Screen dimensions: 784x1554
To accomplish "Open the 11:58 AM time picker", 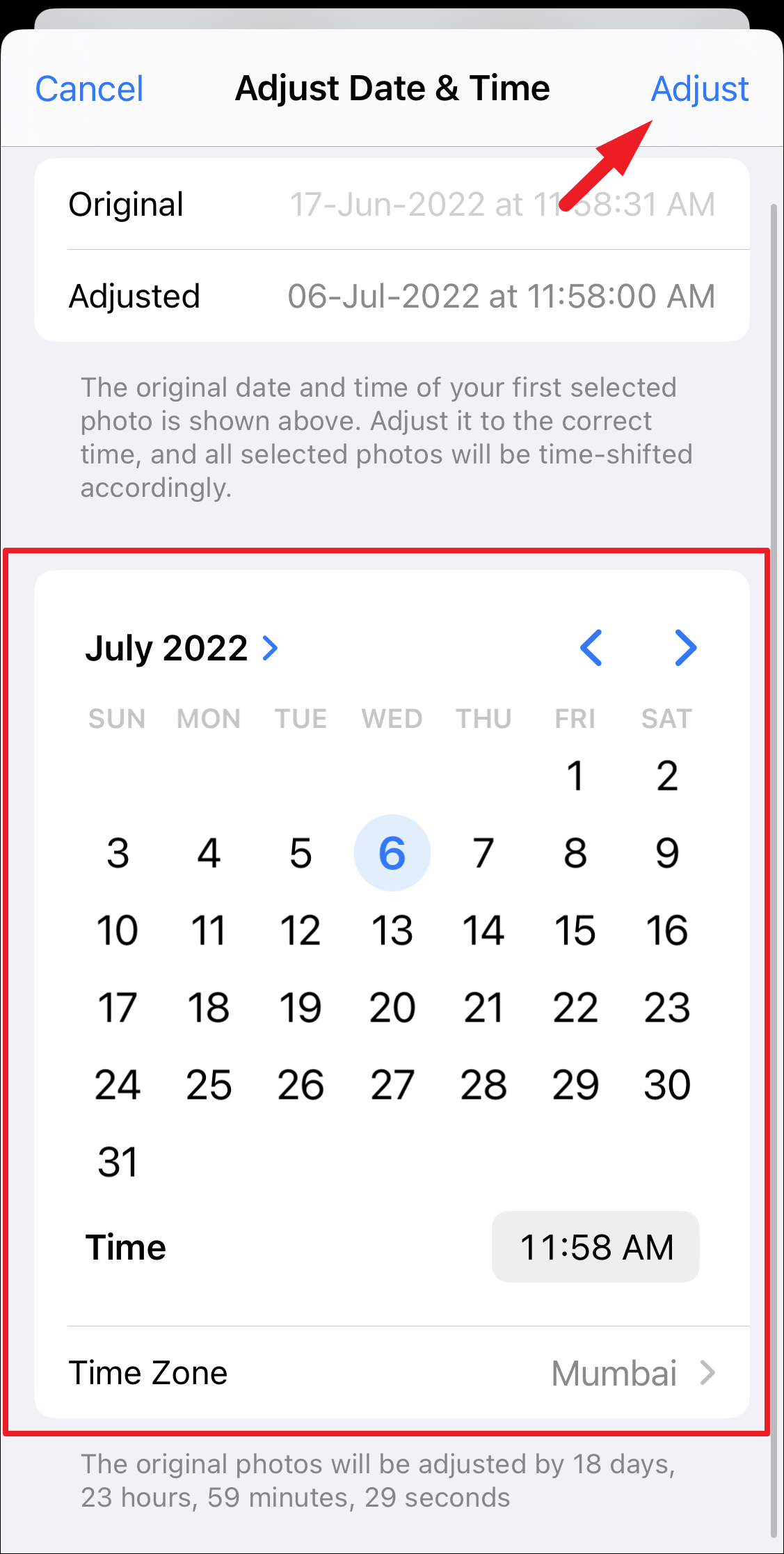I will tap(595, 1246).
